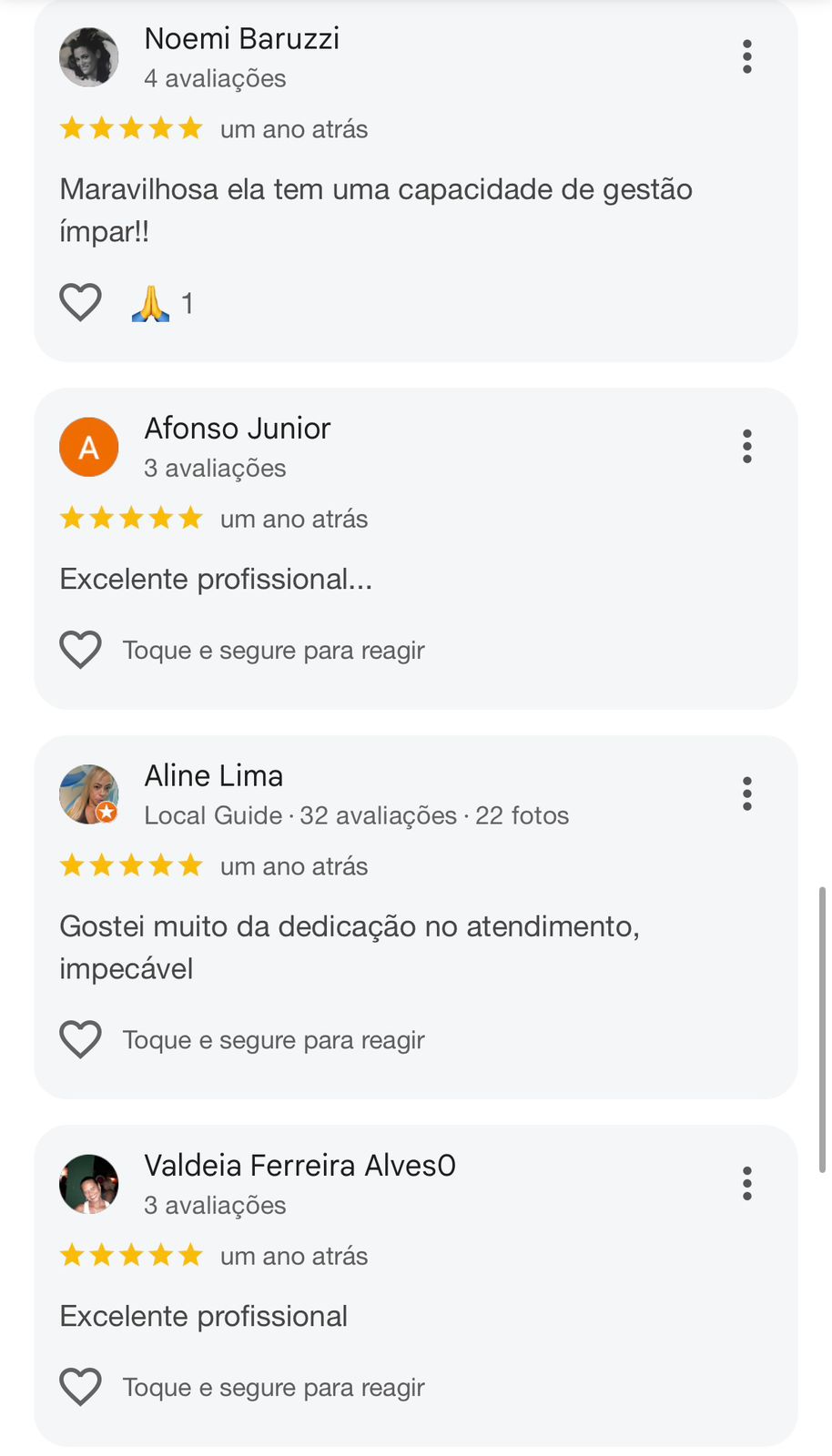This screenshot has width=832, height=1456.
Task: Open Aline Lima's Local Guide profile photo
Action: [x=89, y=794]
